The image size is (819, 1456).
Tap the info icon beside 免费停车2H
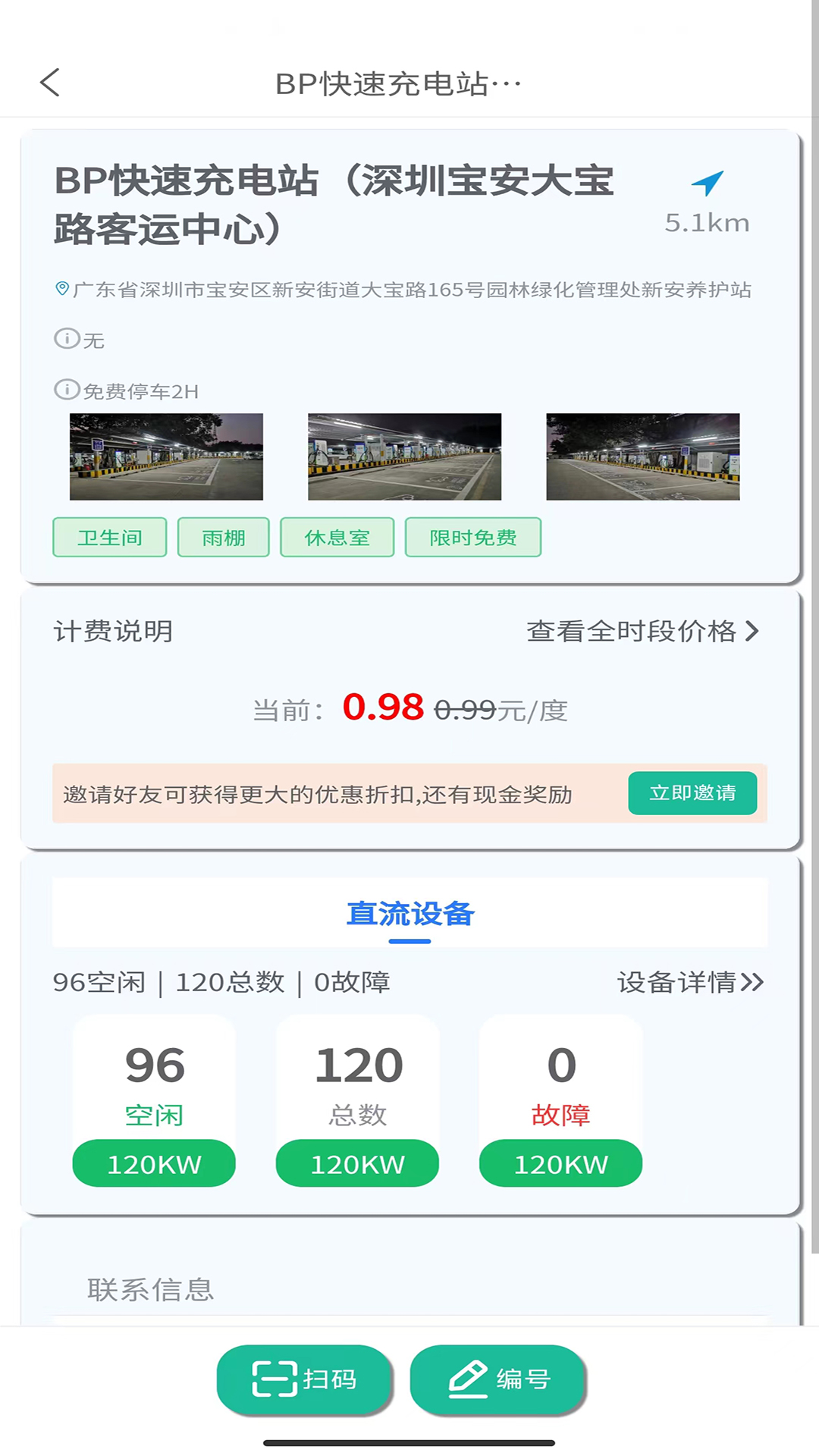65,391
